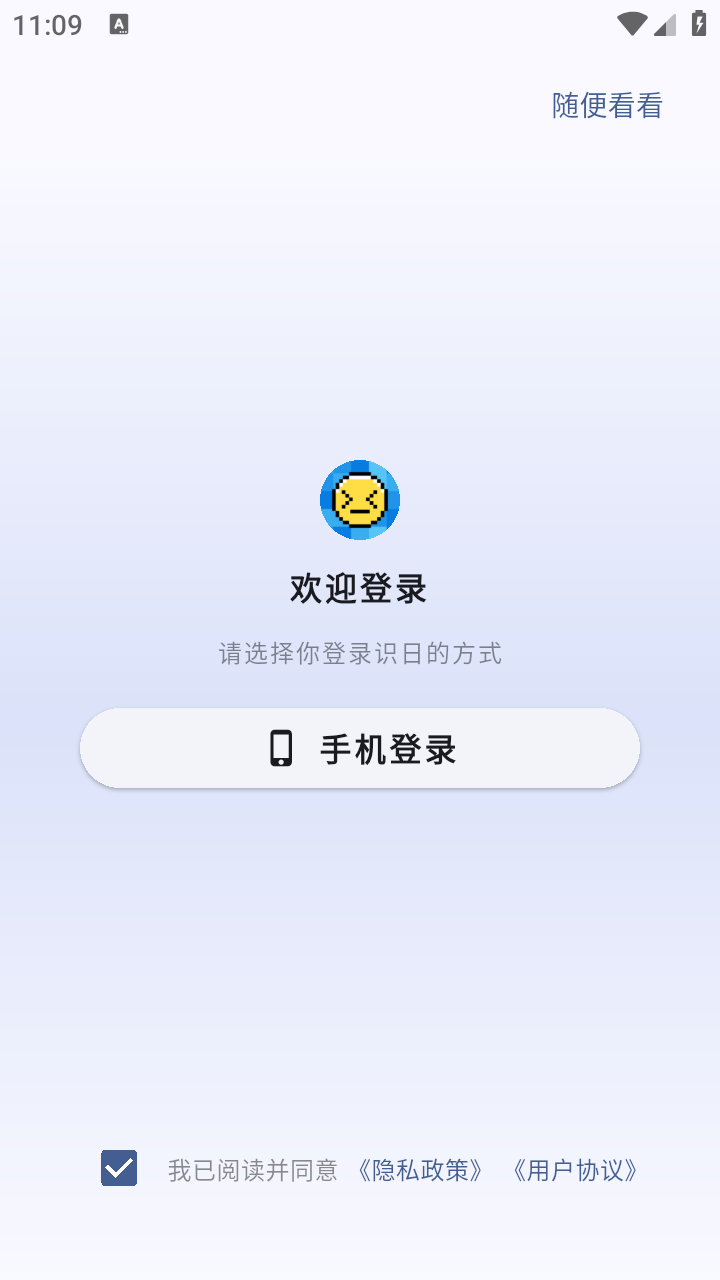Click the agreement text 我已阅读并同意

(x=253, y=1170)
